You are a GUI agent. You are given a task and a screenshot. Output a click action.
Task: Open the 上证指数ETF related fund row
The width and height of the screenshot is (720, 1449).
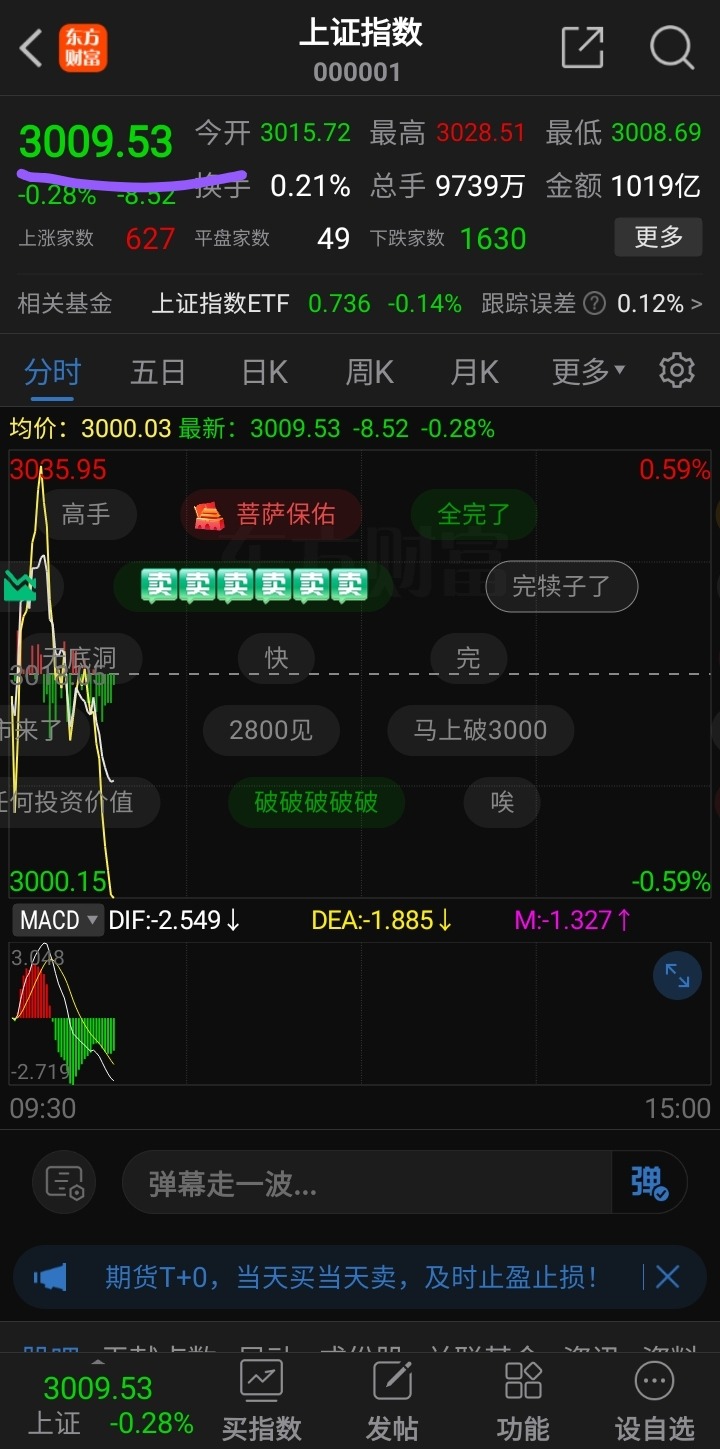360,304
